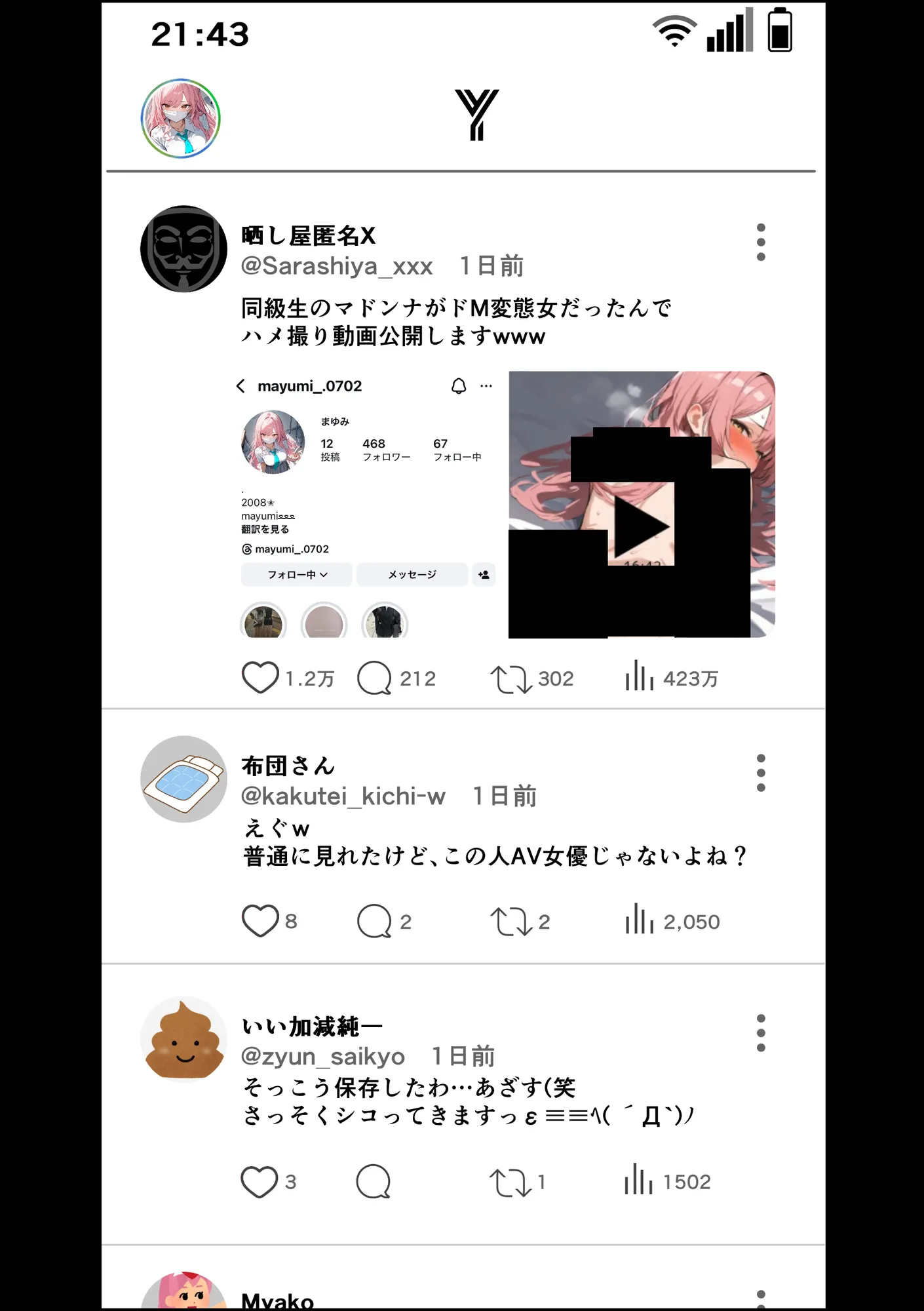Open the ... menu in mayumi's profile
The height and width of the screenshot is (1311, 924).
tap(486, 387)
